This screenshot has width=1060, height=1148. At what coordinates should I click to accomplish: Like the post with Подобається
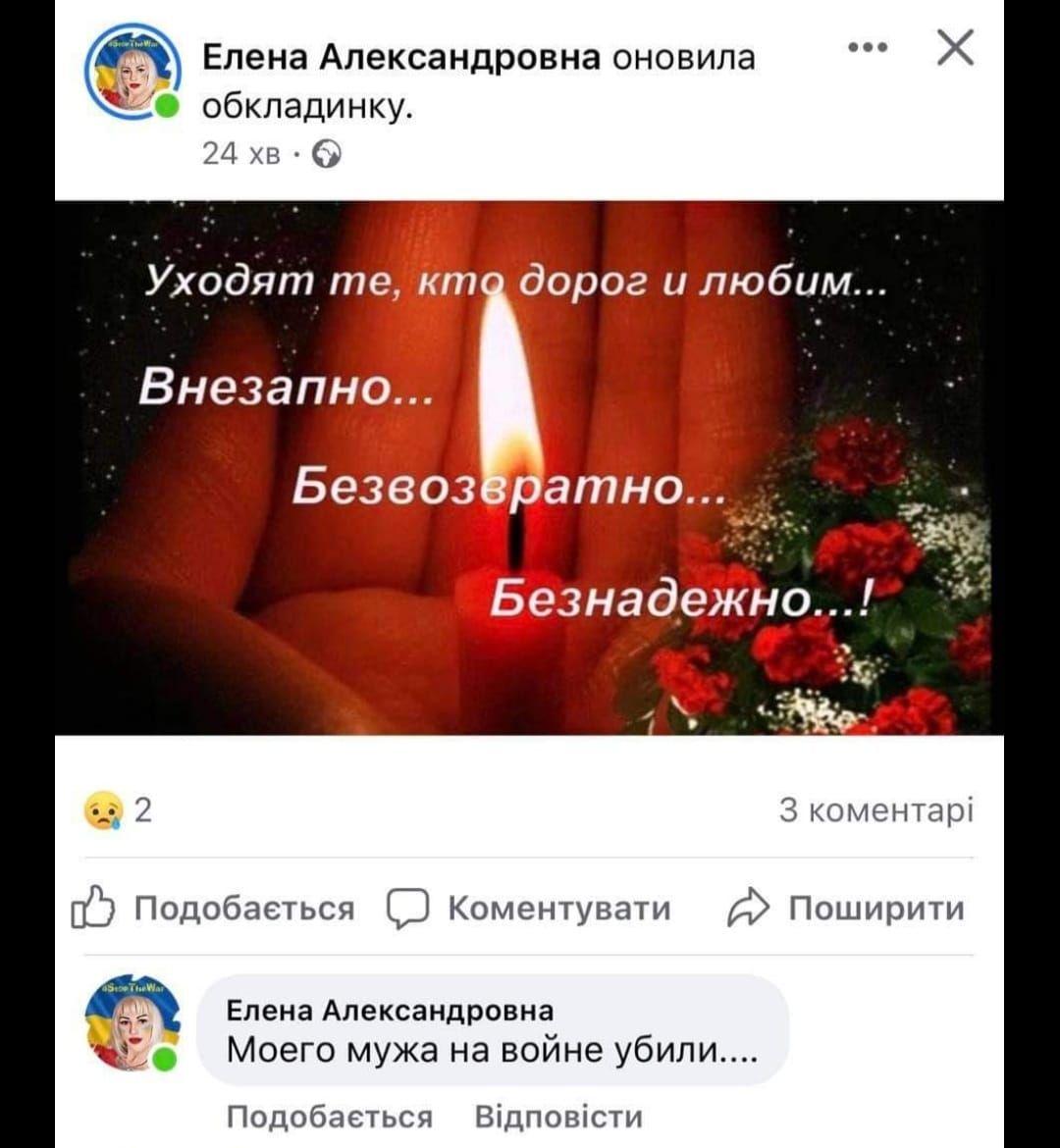(x=214, y=909)
